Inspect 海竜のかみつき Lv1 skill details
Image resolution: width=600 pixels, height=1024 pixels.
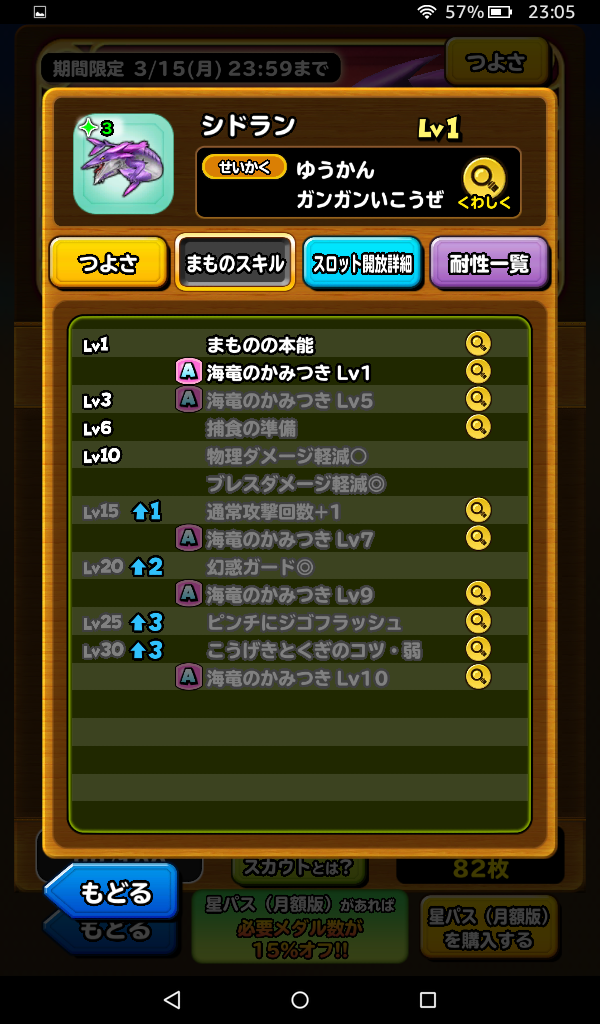click(479, 373)
